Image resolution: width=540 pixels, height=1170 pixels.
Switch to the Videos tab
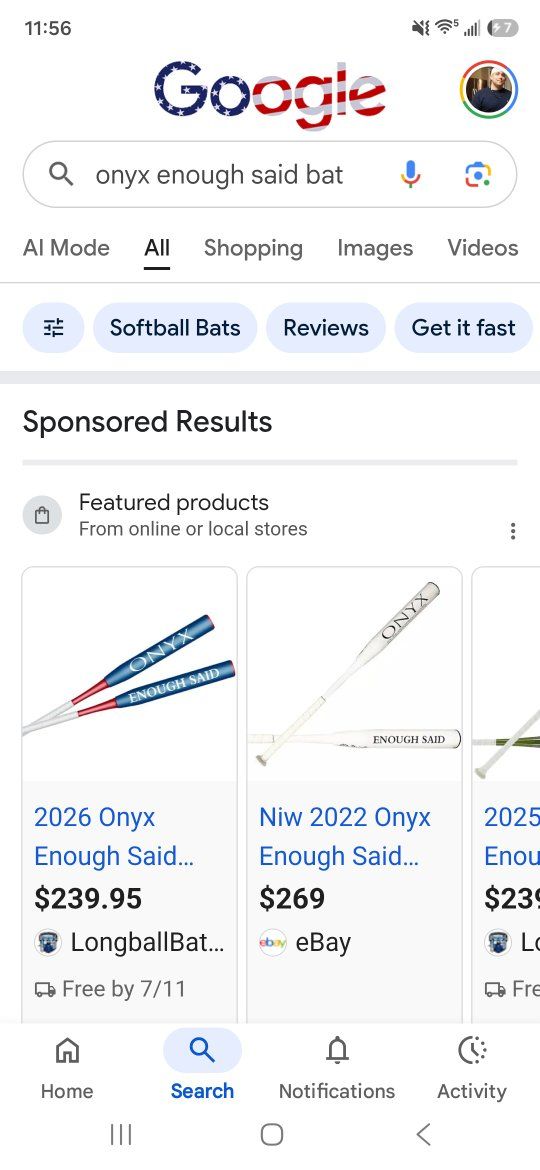click(x=483, y=248)
